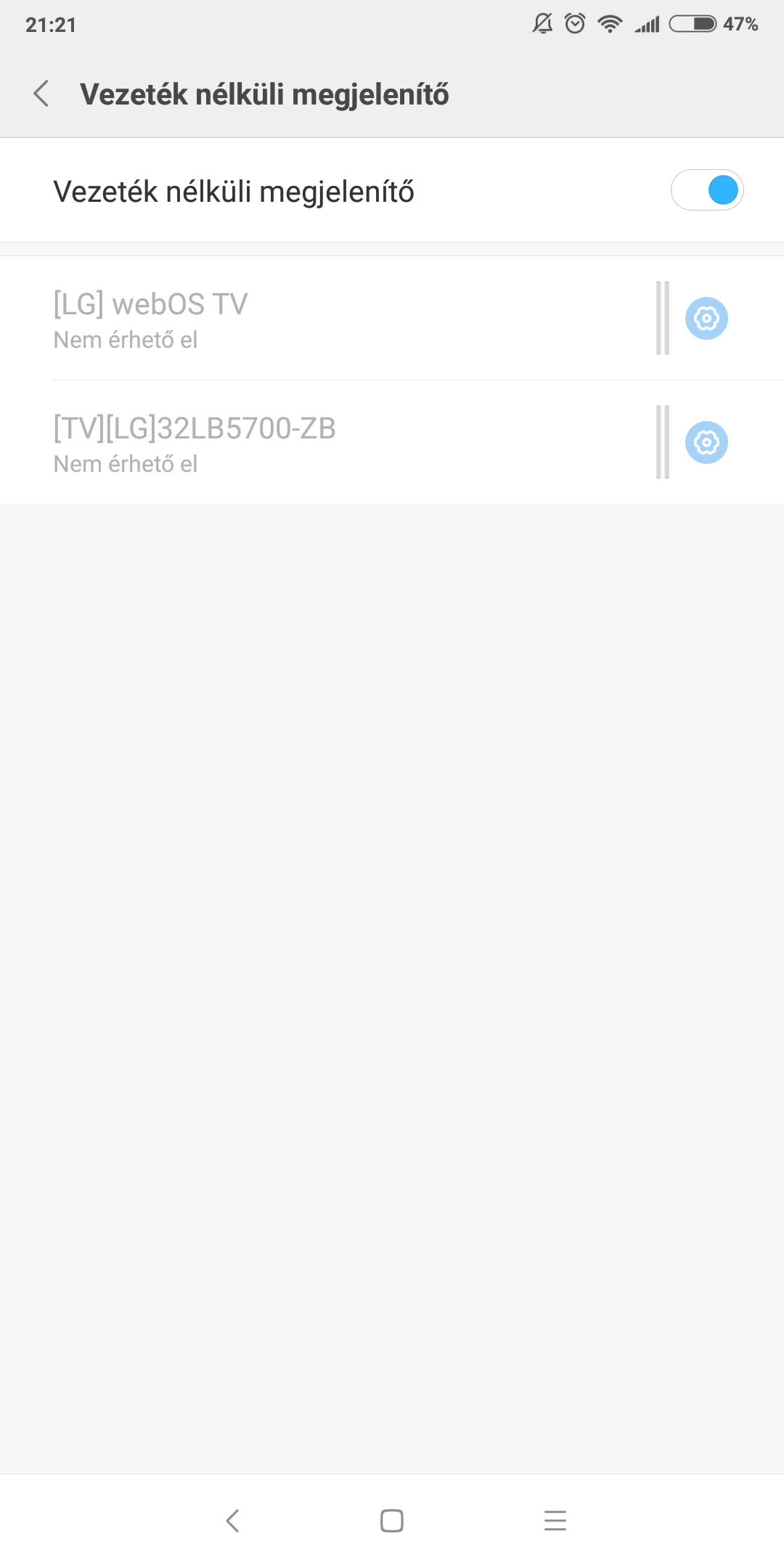This screenshot has width=784, height=1568.
Task: Select the [TV][LG]32LB5700-ZB device
Action: (327, 442)
